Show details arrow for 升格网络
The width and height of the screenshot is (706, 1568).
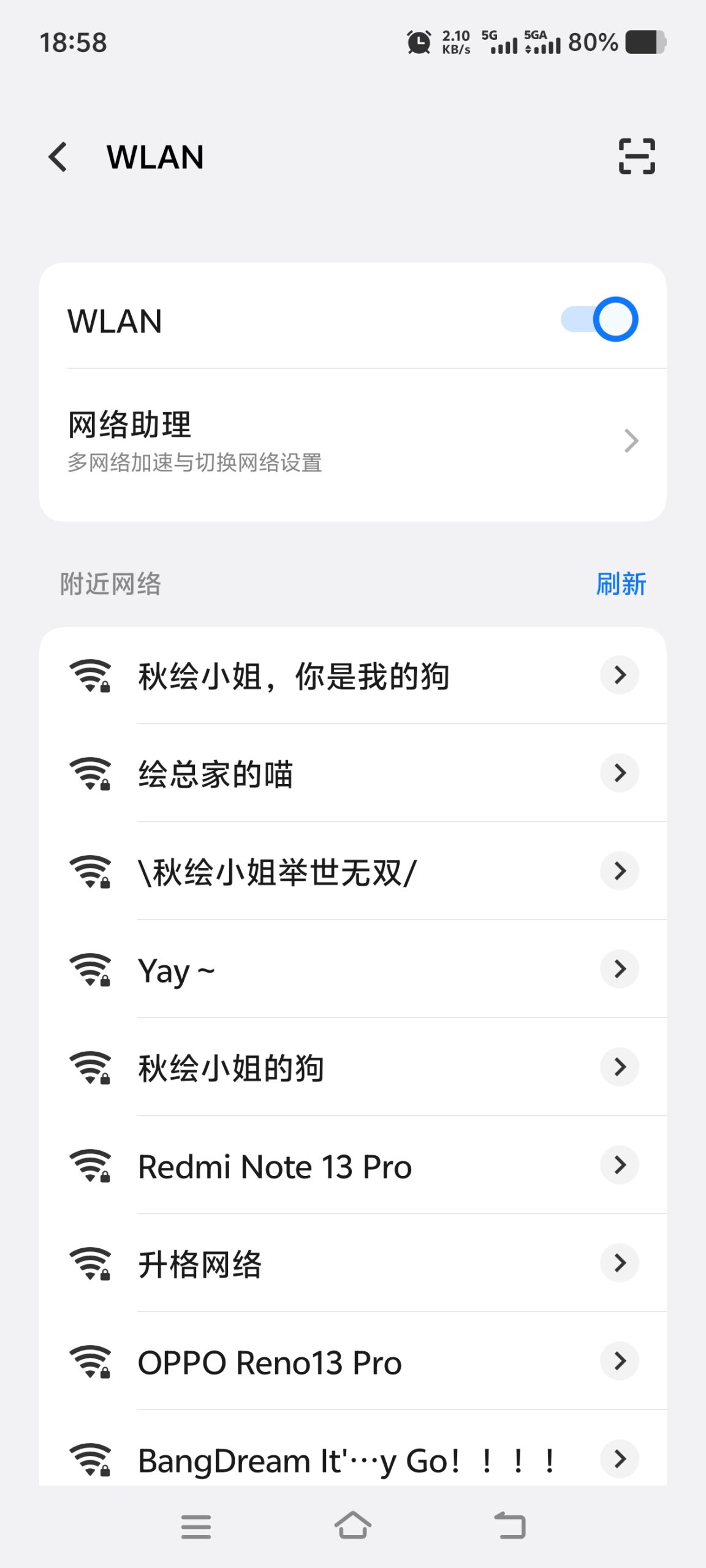coord(620,1263)
